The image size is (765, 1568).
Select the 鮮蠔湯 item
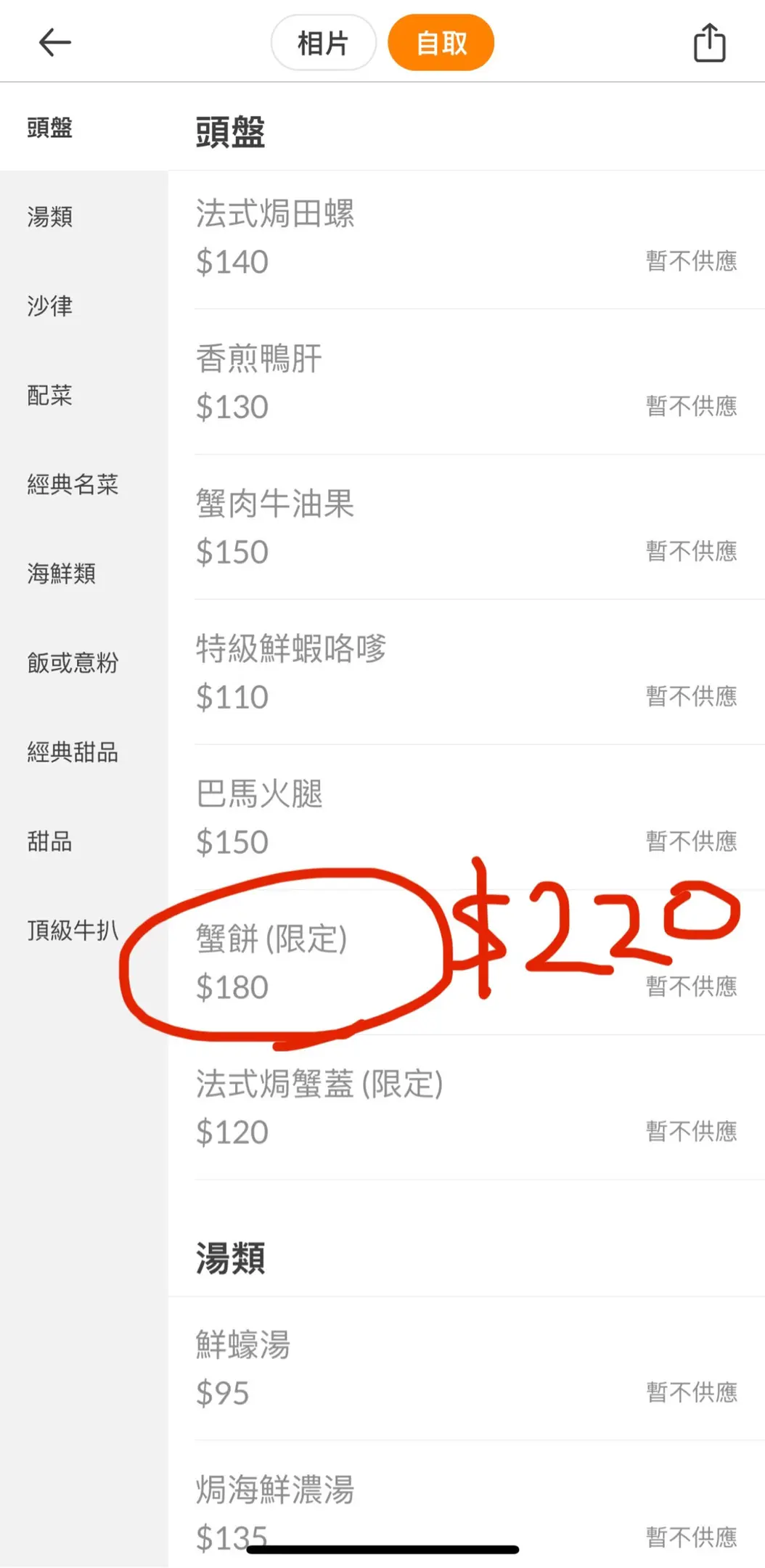[x=467, y=1369]
